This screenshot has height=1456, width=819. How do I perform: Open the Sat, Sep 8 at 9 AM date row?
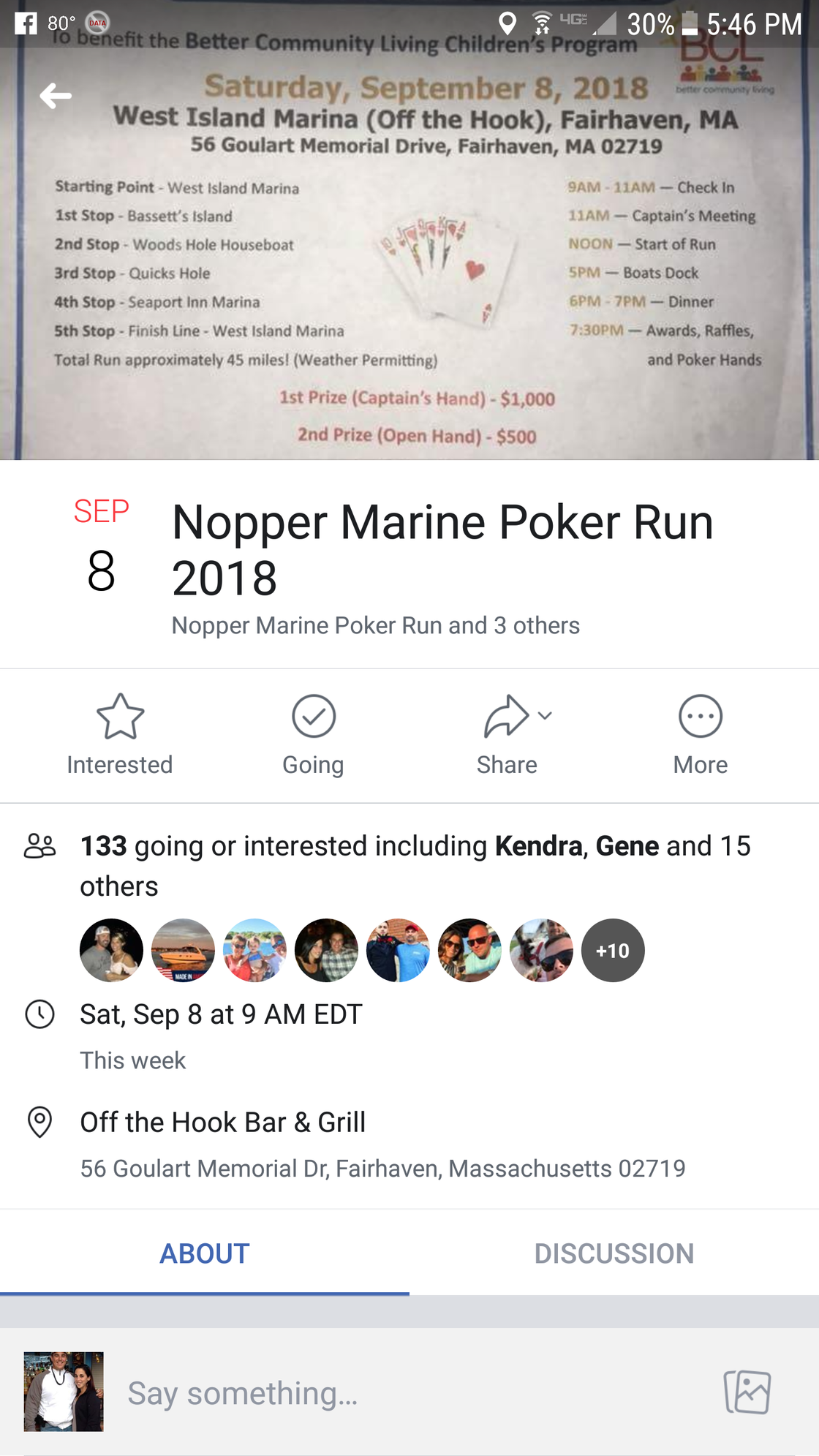click(x=221, y=1014)
